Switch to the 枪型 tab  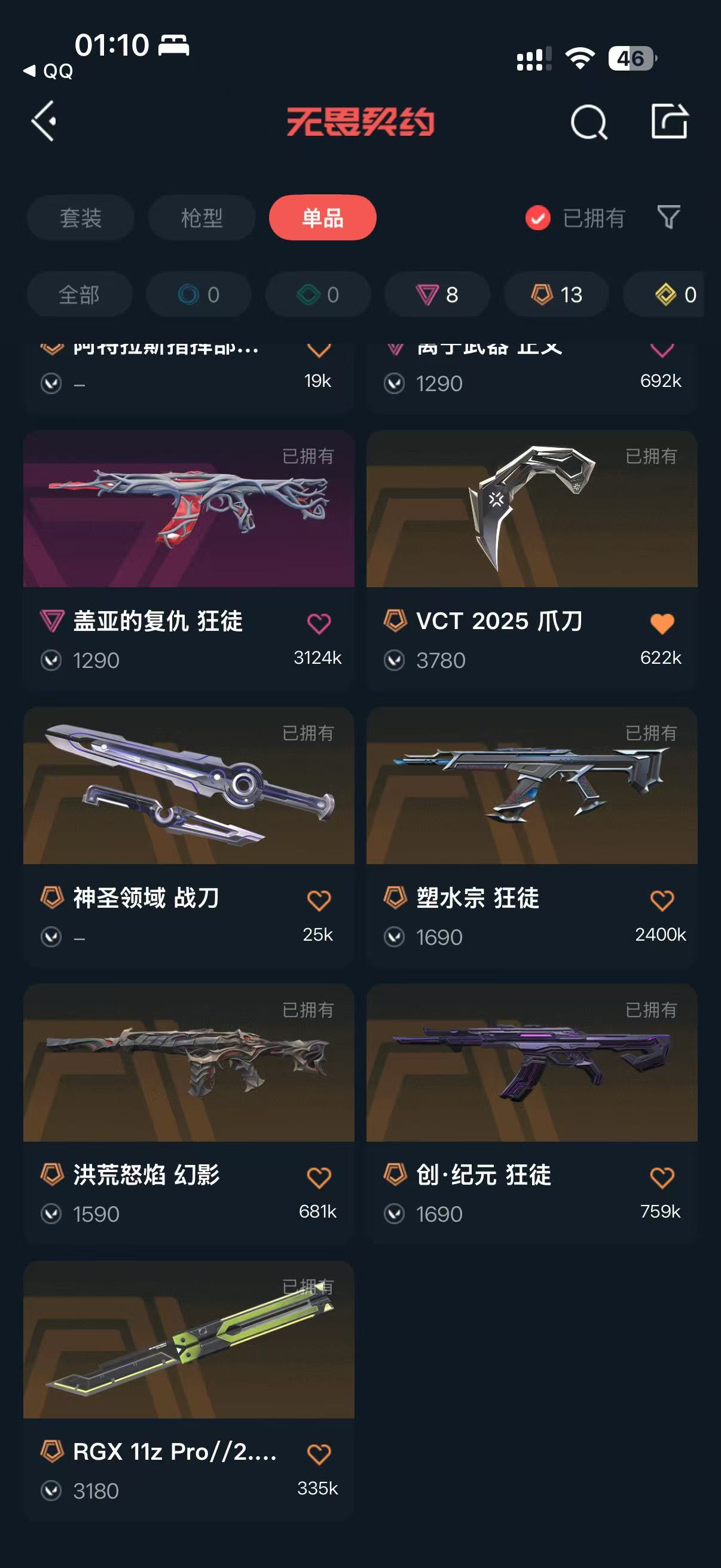(201, 217)
